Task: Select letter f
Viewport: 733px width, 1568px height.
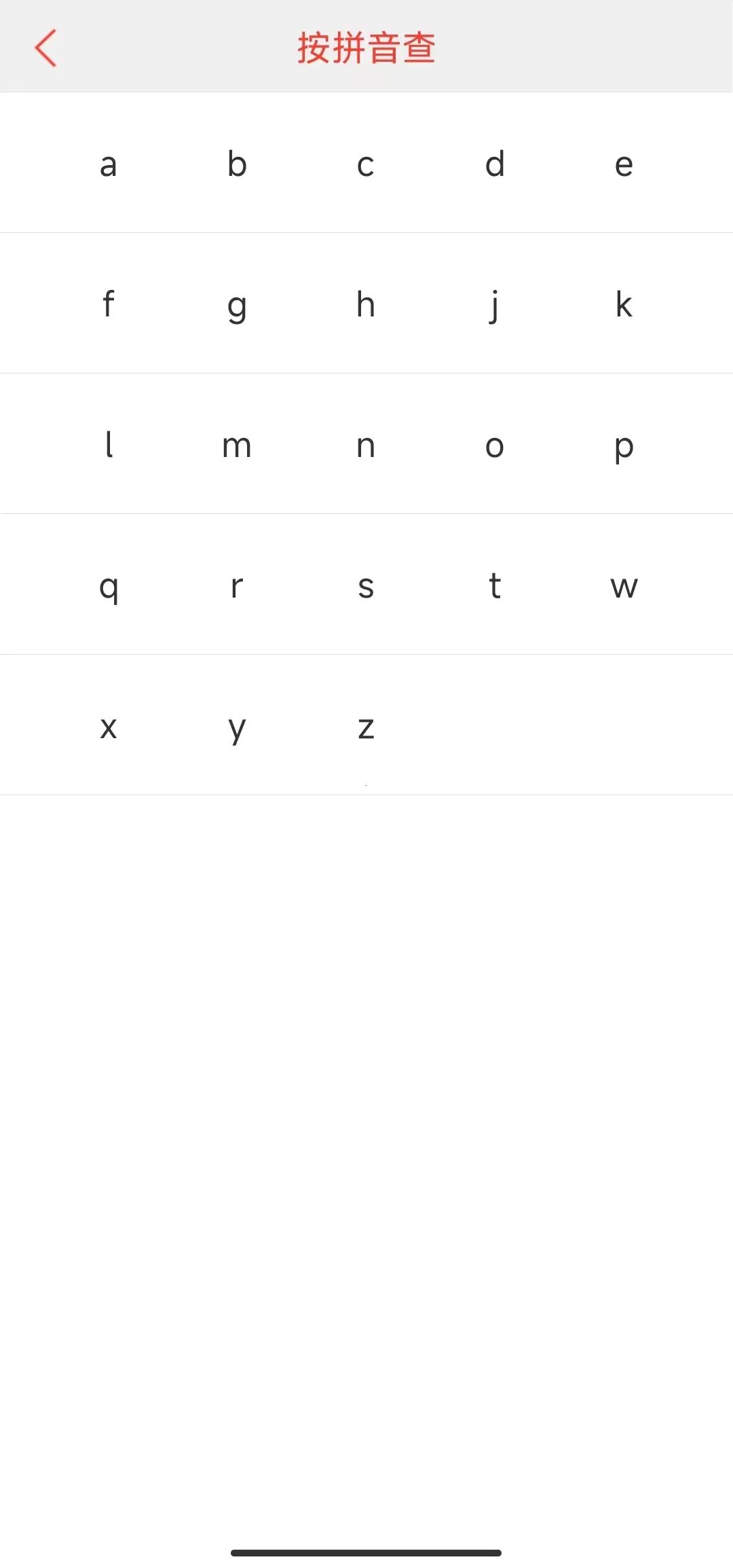Action: 109,304
